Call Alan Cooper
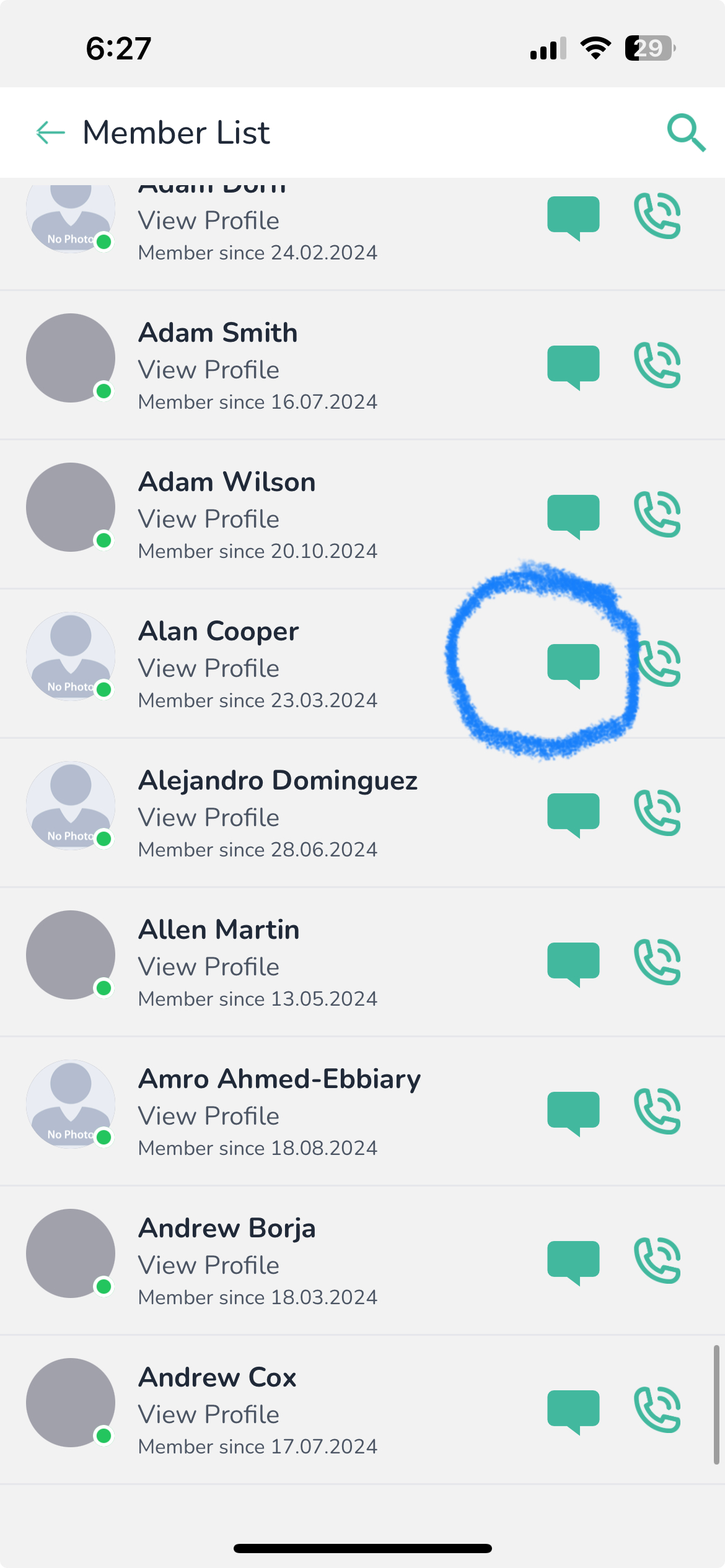This screenshot has width=725, height=1568. tap(659, 664)
